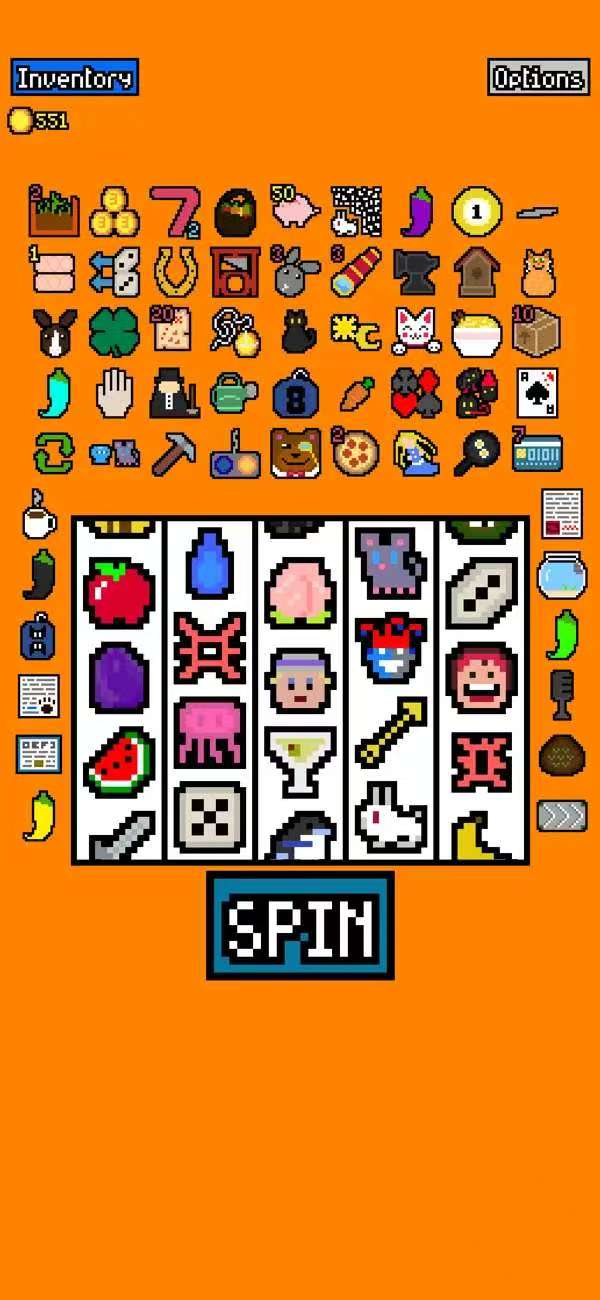600x1300 pixels.
Task: Inspect the red apple symbol on the reels
Action: coord(119,593)
